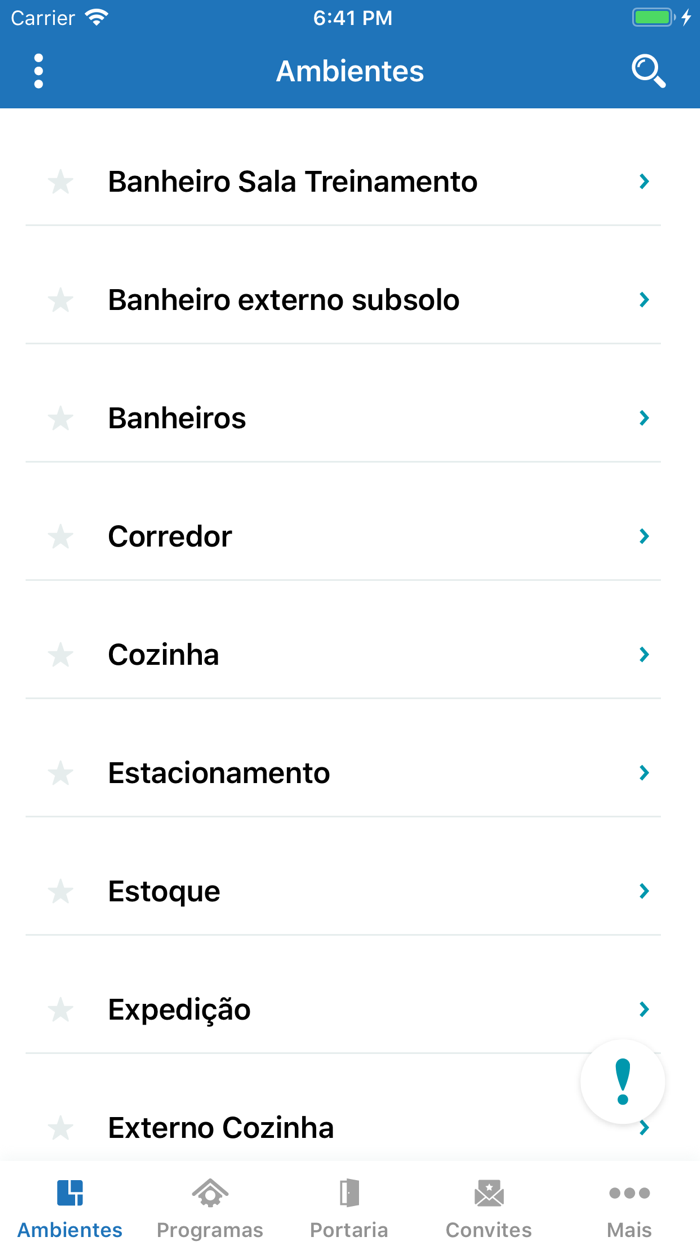The width and height of the screenshot is (700, 1244).
Task: Mark Corredor as favorite
Action: pyautogui.click(x=61, y=537)
